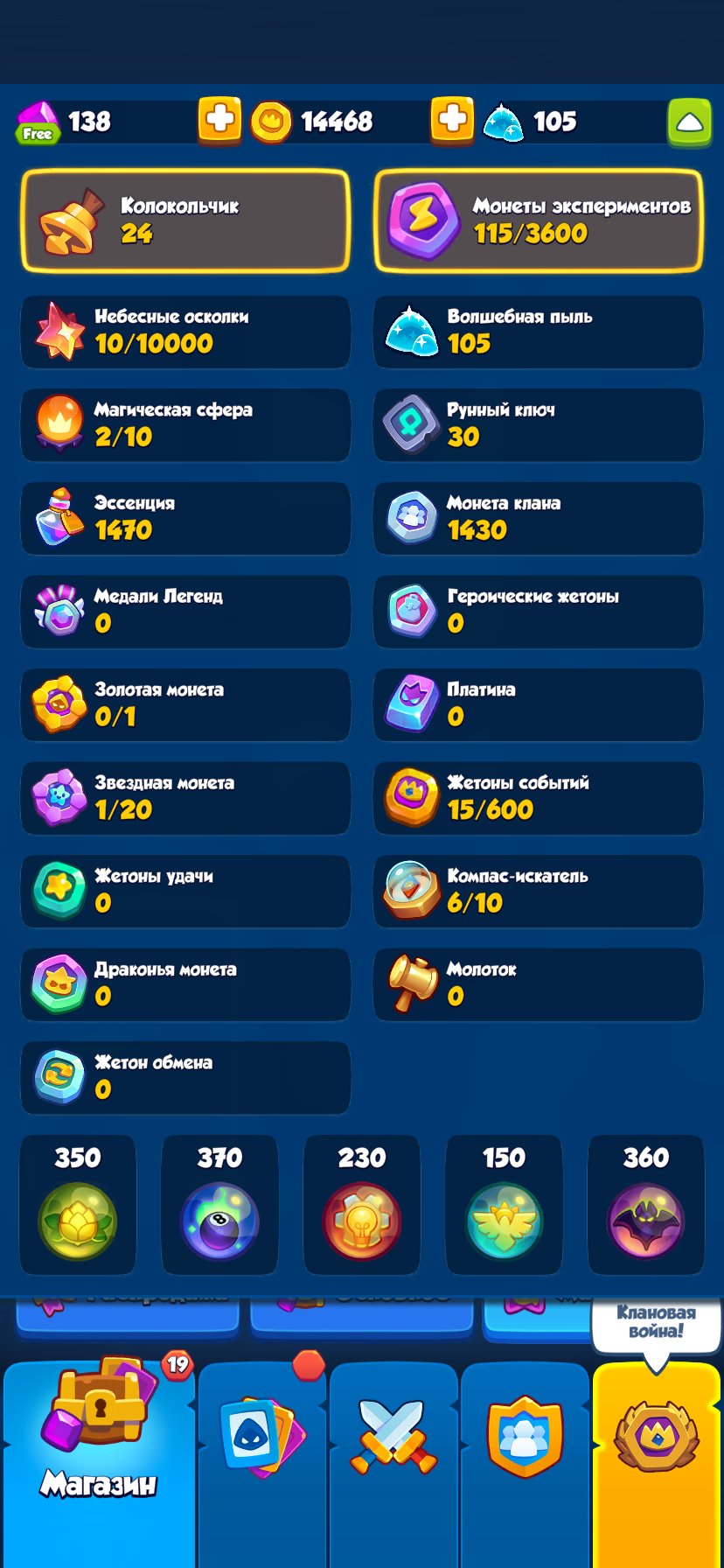Open the Монеты экспериментов card
Screen dimensions: 724x1568
tap(538, 220)
